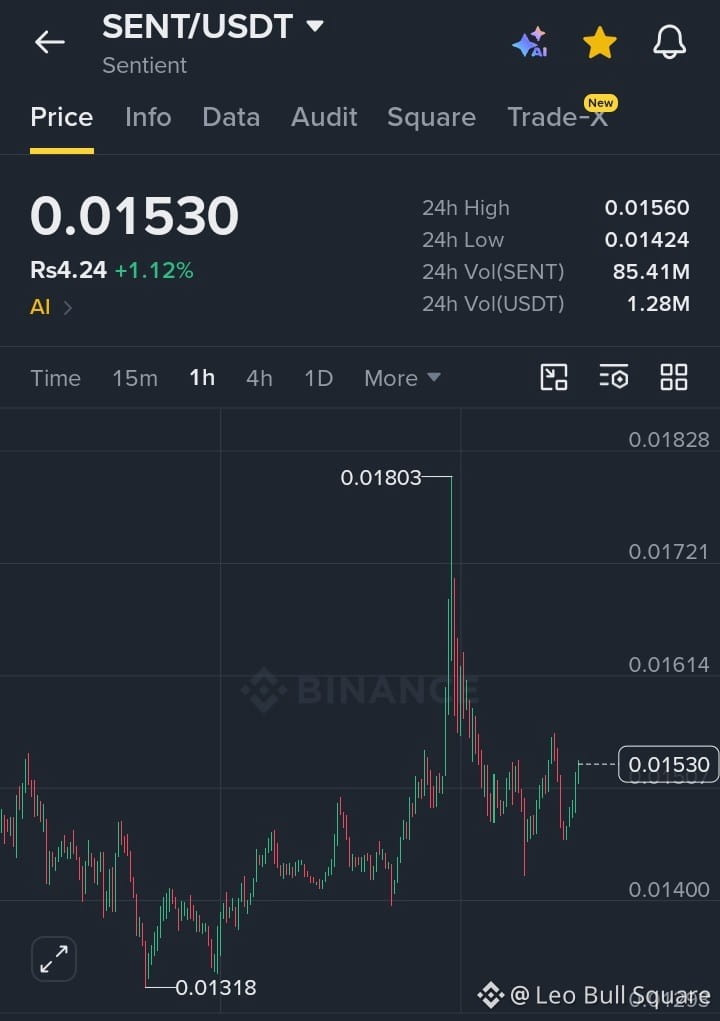
Task: Open price alerts bell
Action: [x=669, y=42]
